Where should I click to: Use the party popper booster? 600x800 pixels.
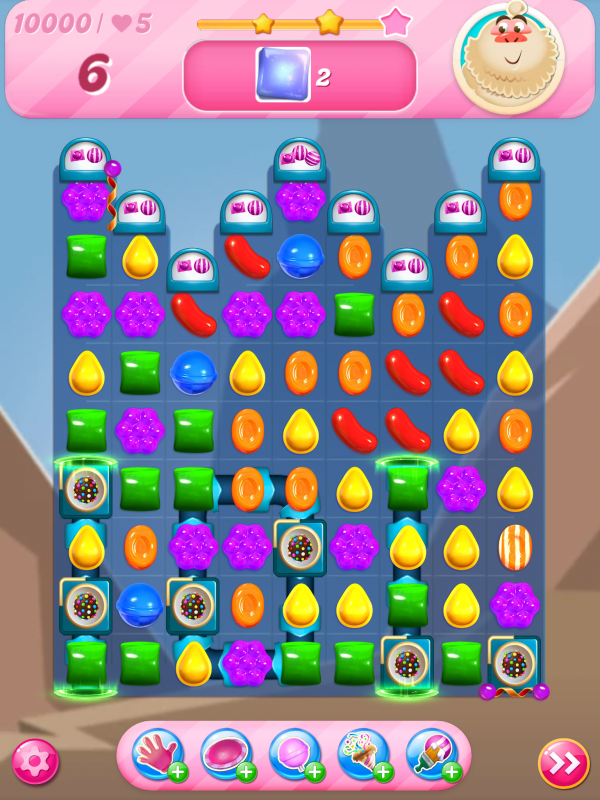pyautogui.click(x=362, y=754)
